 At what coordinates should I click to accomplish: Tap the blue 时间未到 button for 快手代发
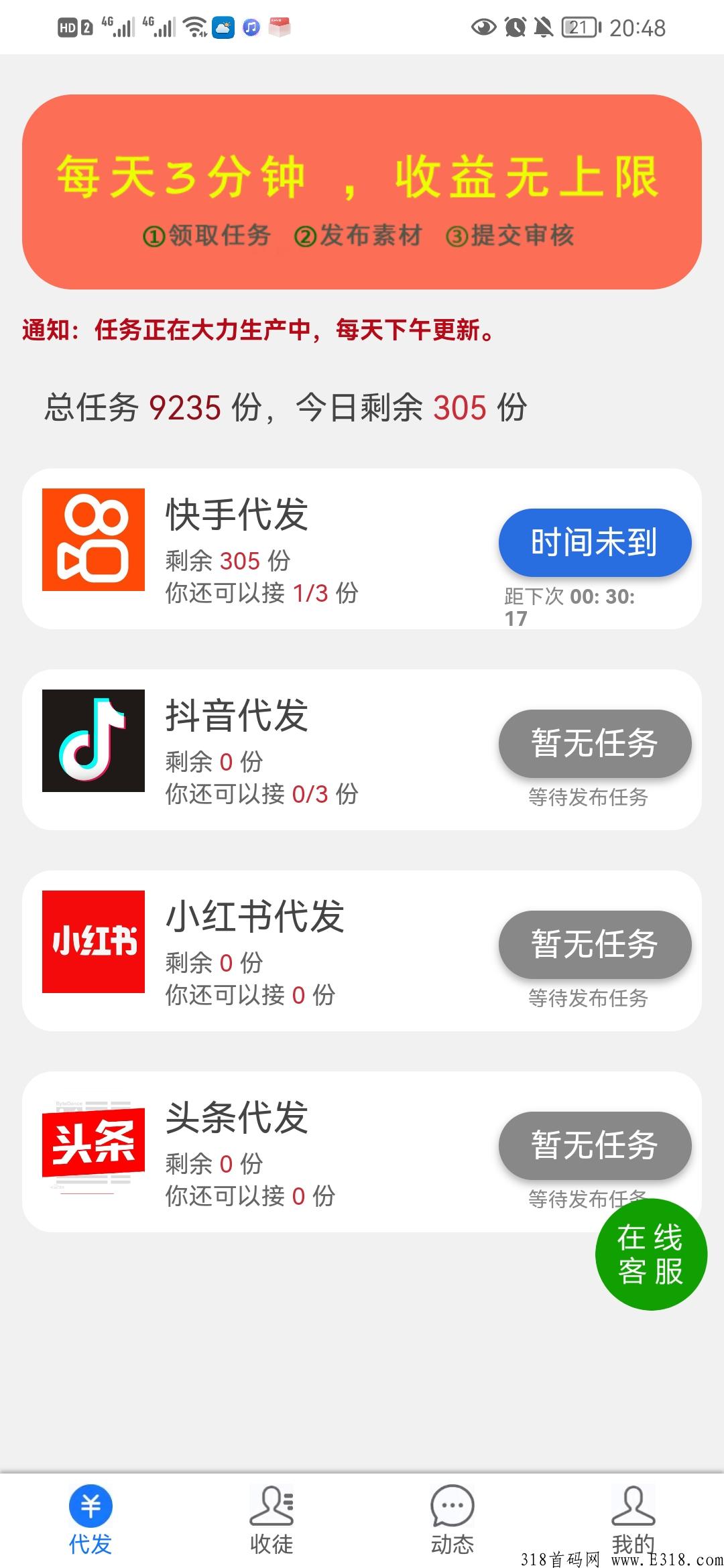[595, 543]
